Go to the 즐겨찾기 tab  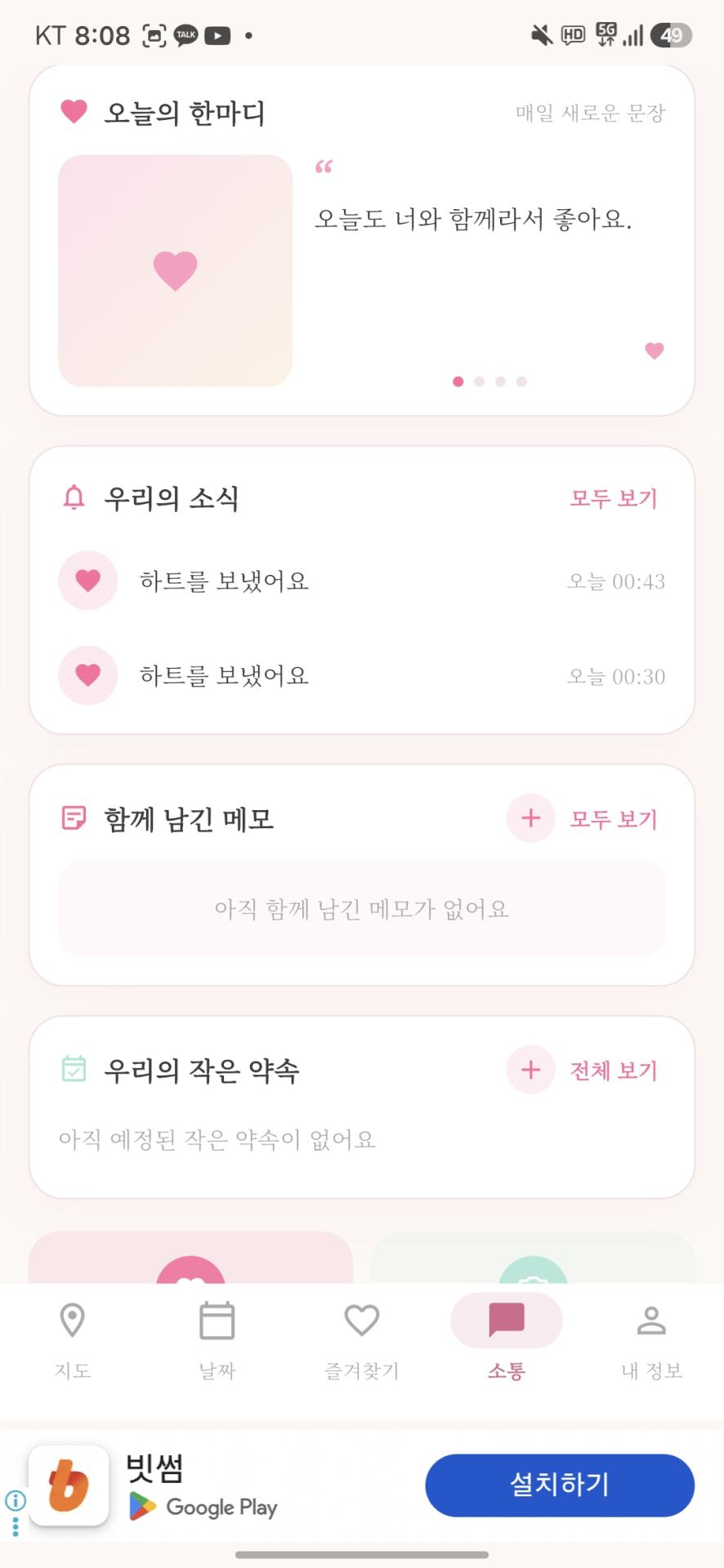(362, 1340)
